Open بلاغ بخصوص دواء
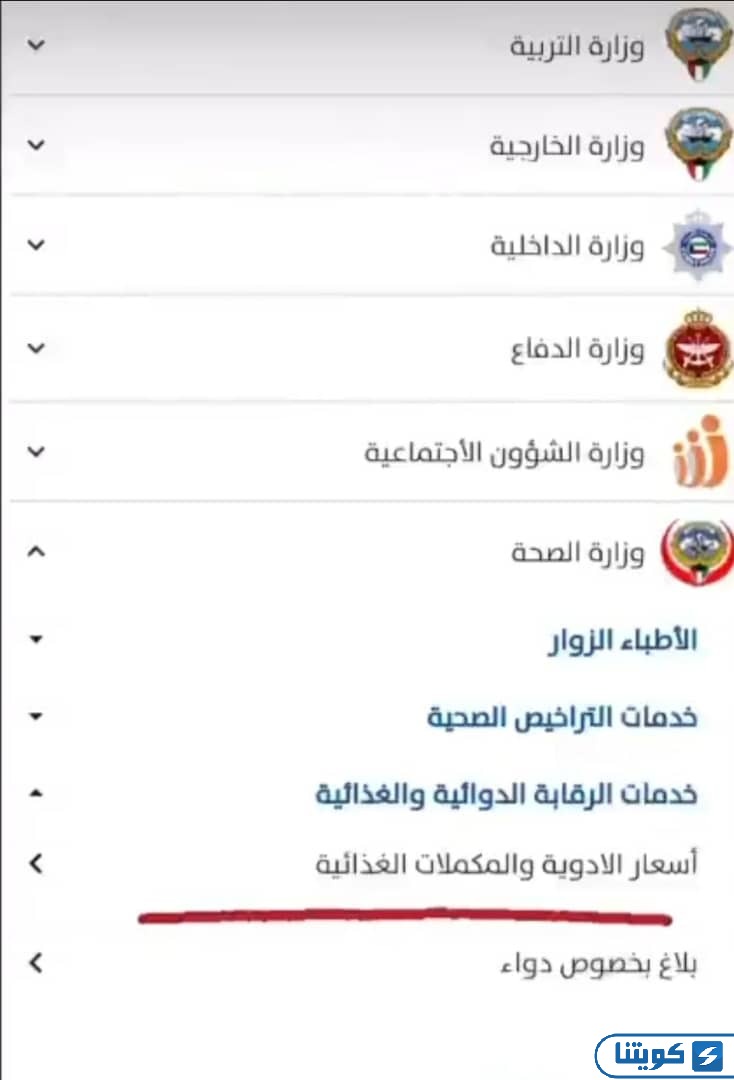 pyautogui.click(x=36, y=964)
